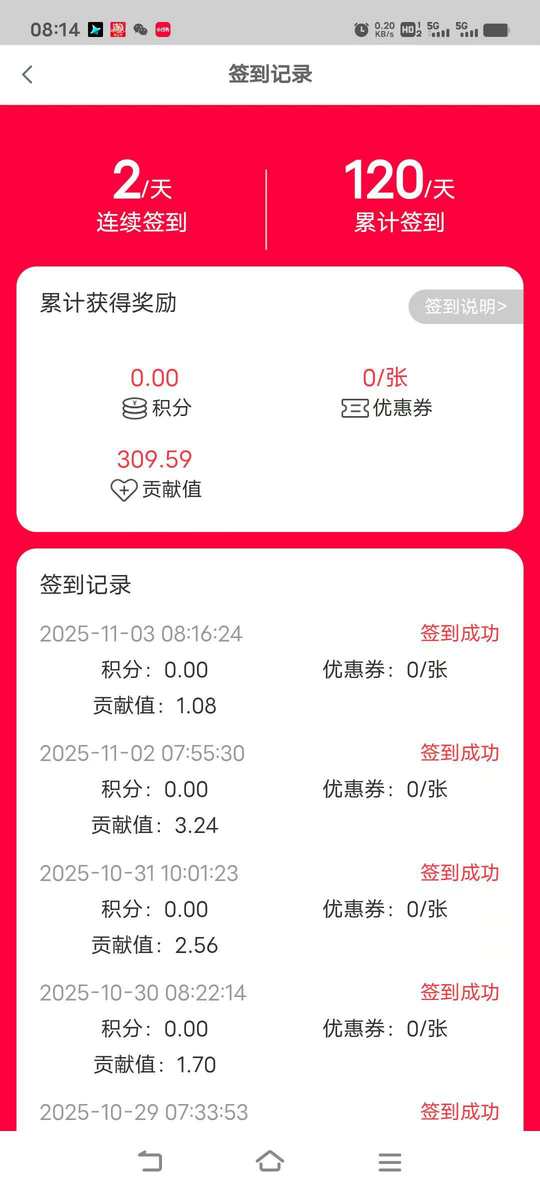Go to the home screen
Image resolution: width=540 pixels, height=1194 pixels.
click(270, 1161)
